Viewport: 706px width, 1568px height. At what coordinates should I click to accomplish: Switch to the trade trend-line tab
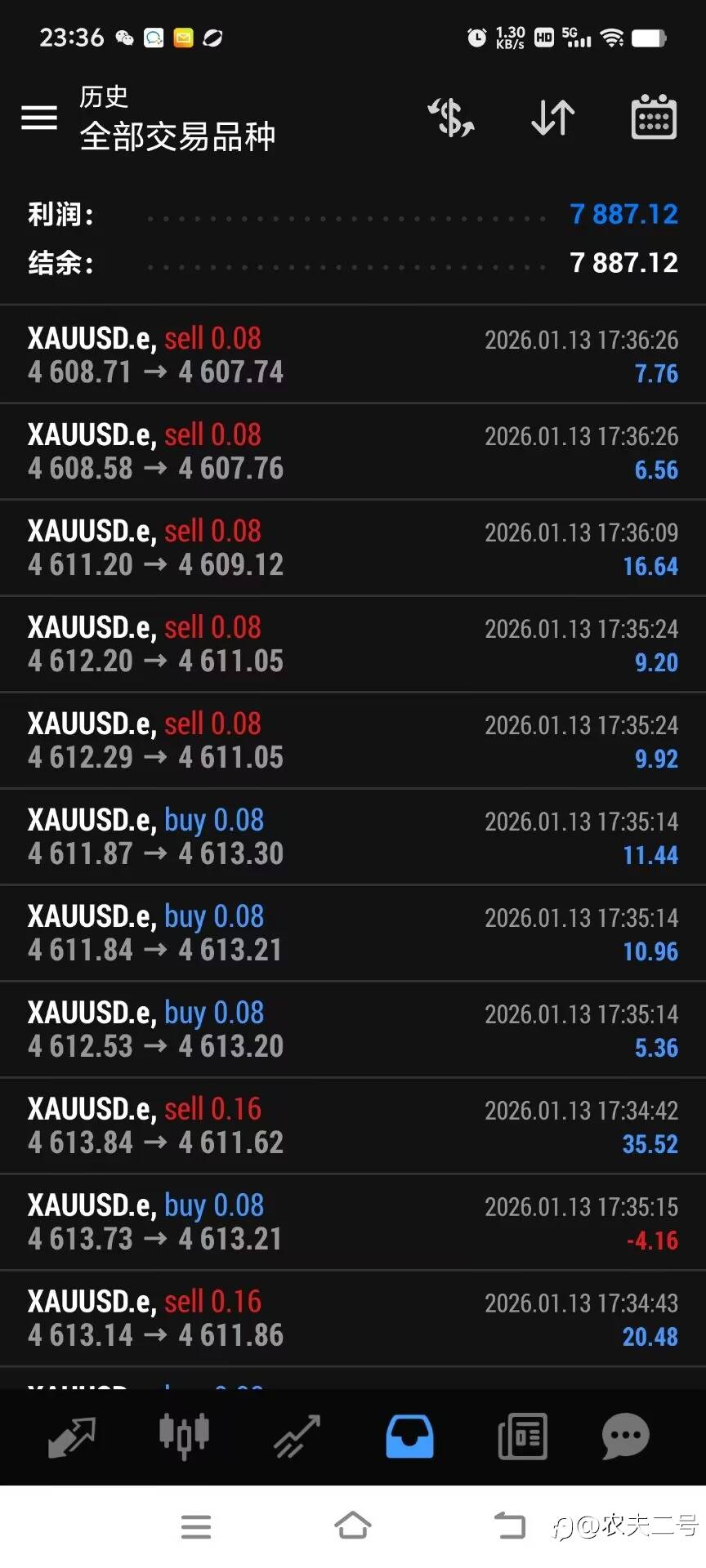(297, 1437)
